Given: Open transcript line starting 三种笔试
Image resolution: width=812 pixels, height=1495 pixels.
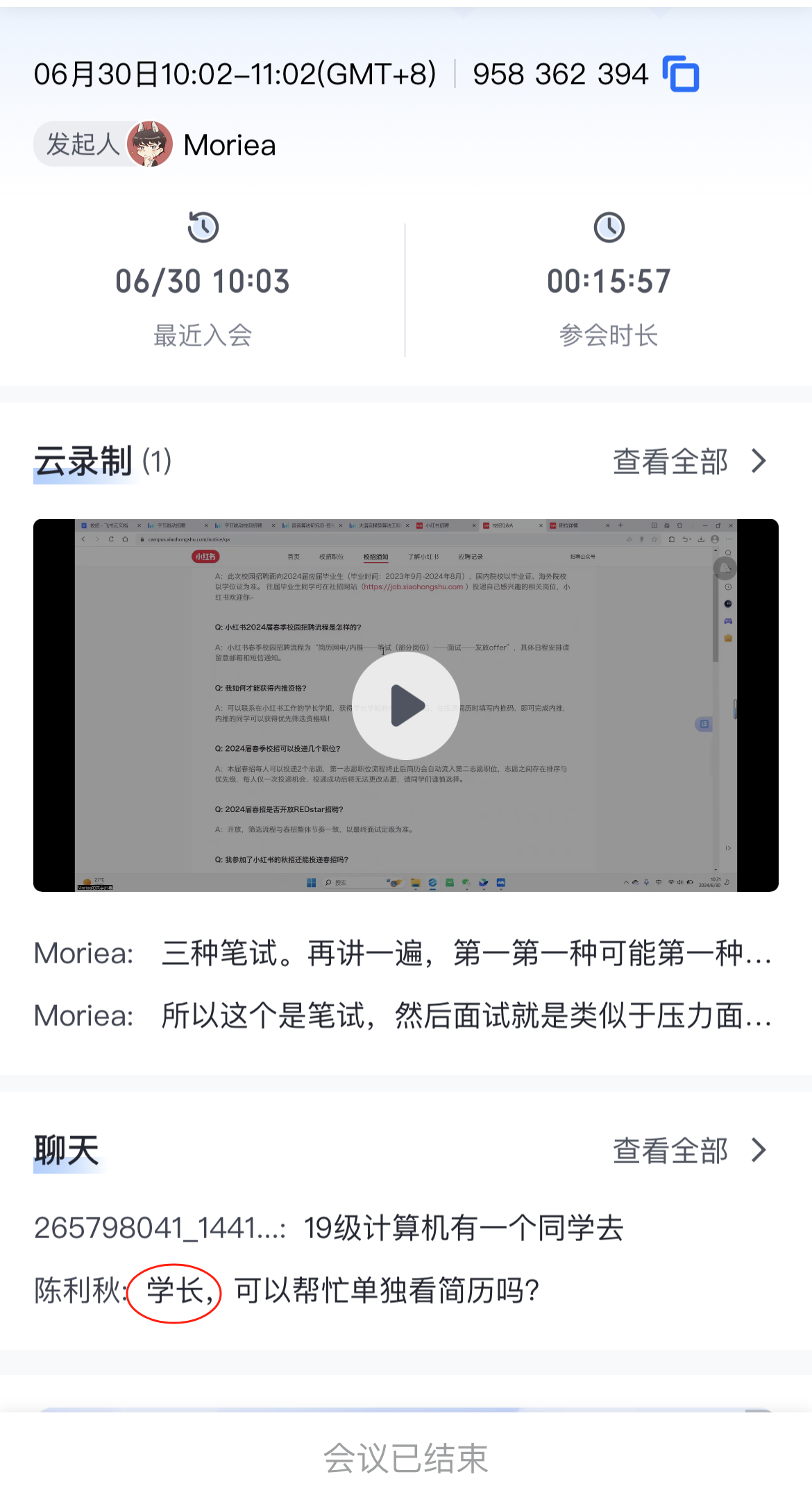Looking at the screenshot, I should click(403, 953).
